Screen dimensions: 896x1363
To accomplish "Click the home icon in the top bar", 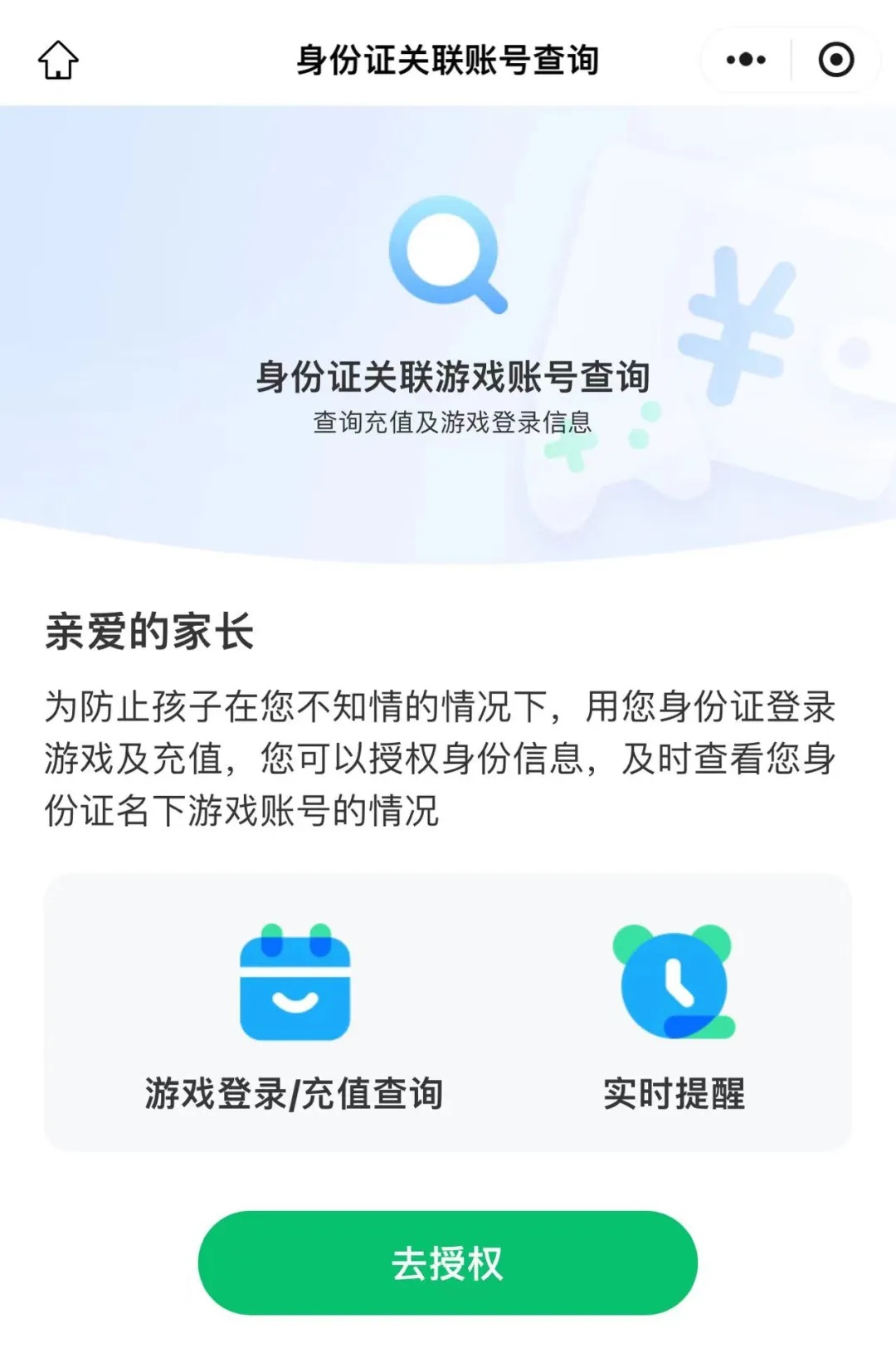I will [x=60, y=59].
